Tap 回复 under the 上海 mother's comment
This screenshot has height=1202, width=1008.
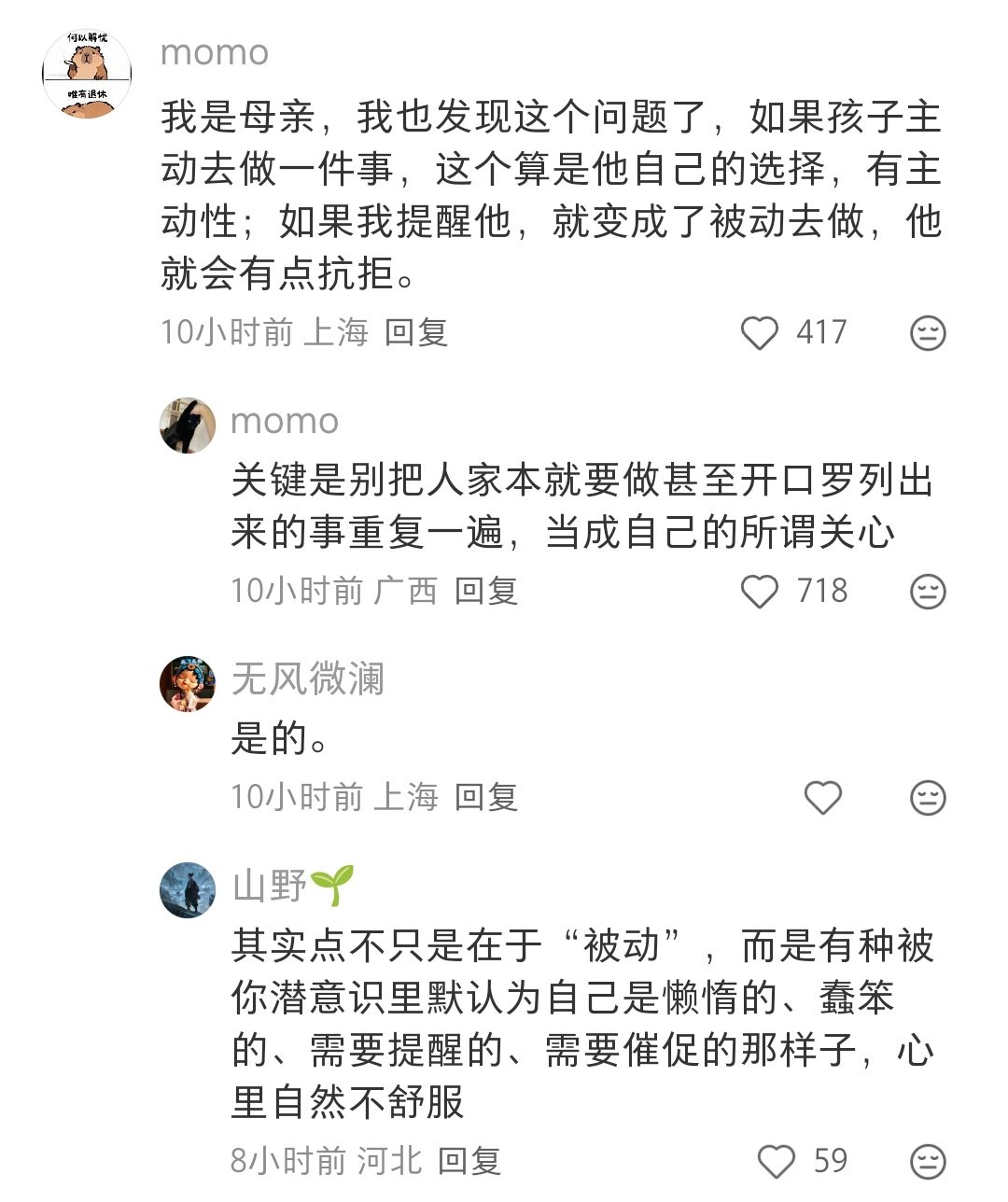click(416, 332)
